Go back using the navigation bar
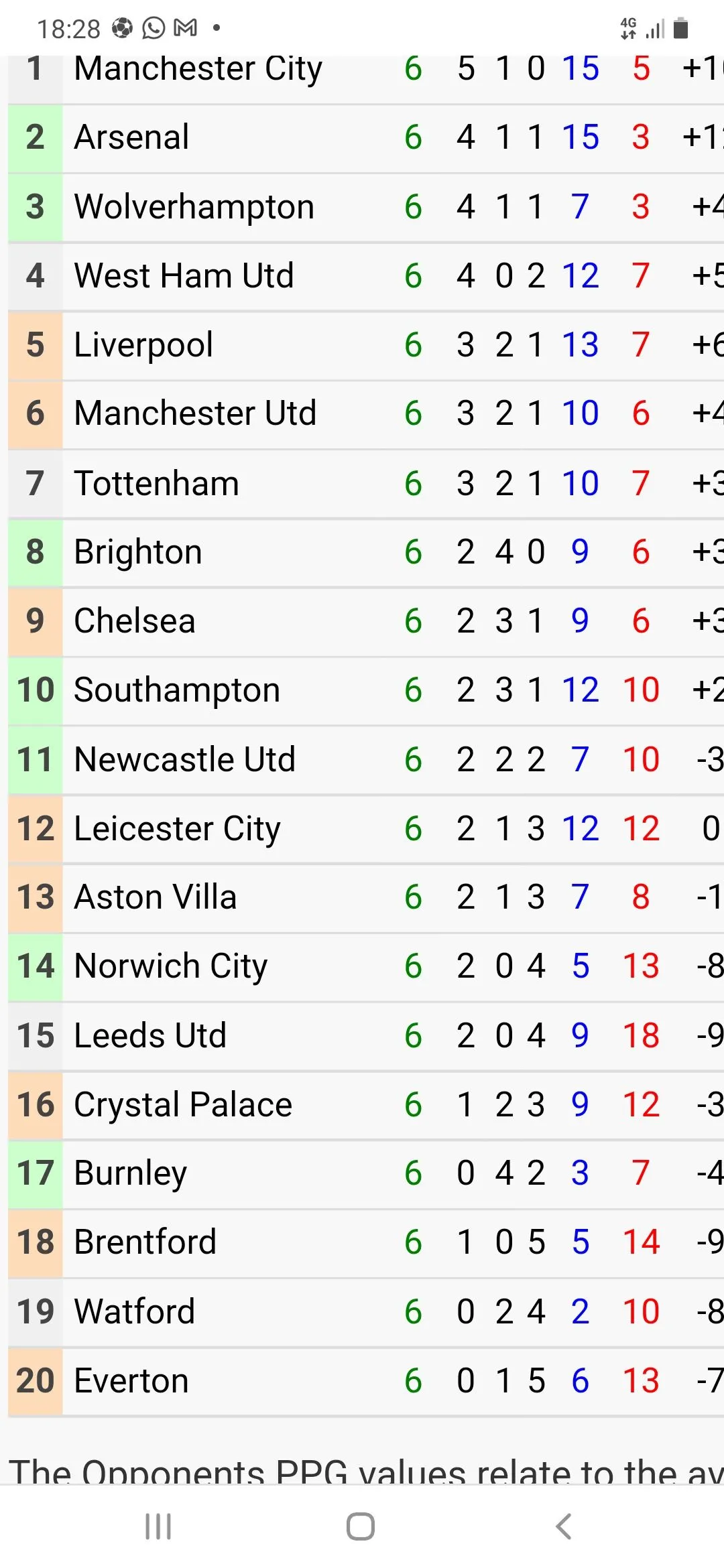 [x=564, y=1526]
